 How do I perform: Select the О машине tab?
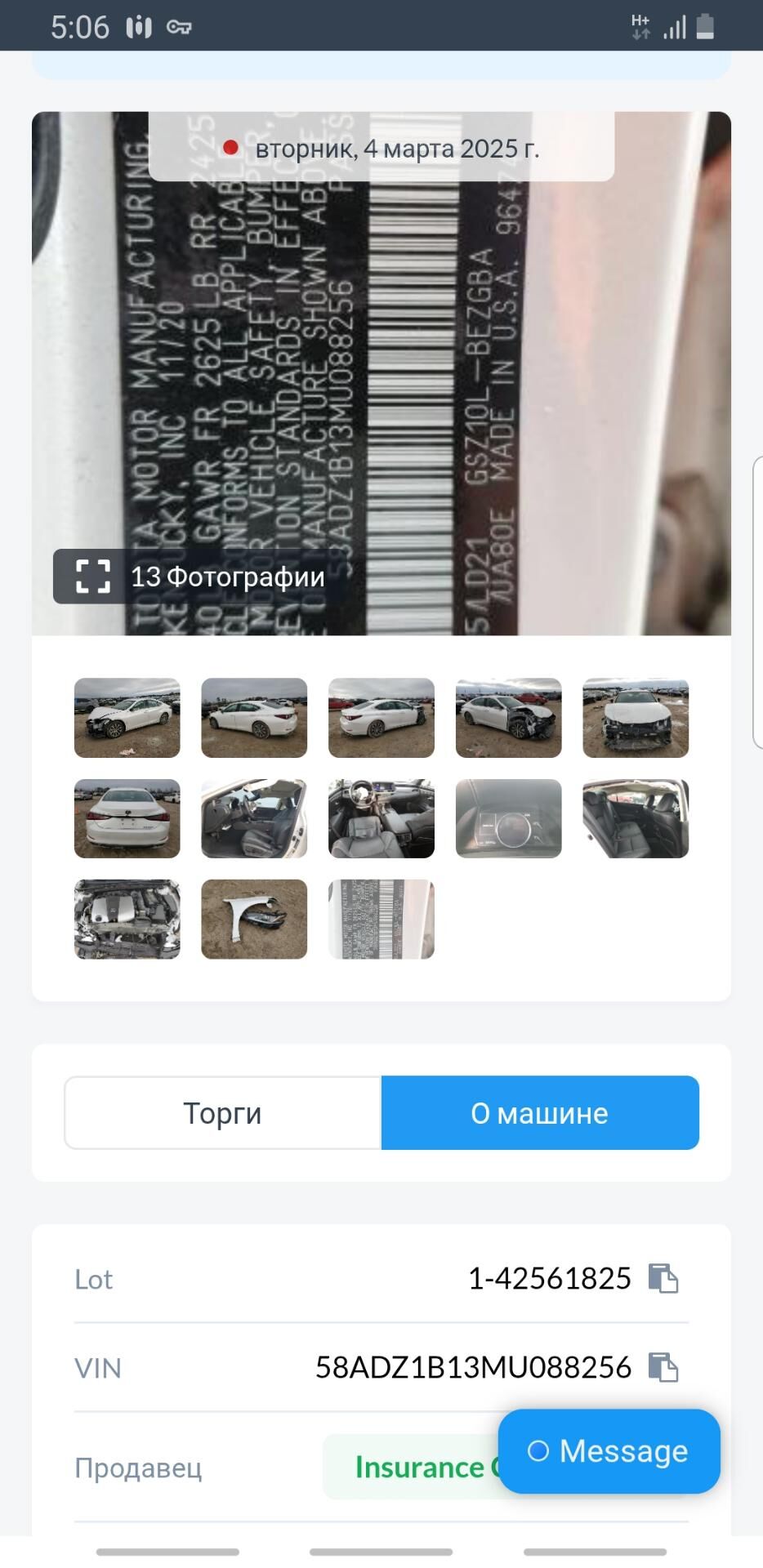coord(539,1113)
